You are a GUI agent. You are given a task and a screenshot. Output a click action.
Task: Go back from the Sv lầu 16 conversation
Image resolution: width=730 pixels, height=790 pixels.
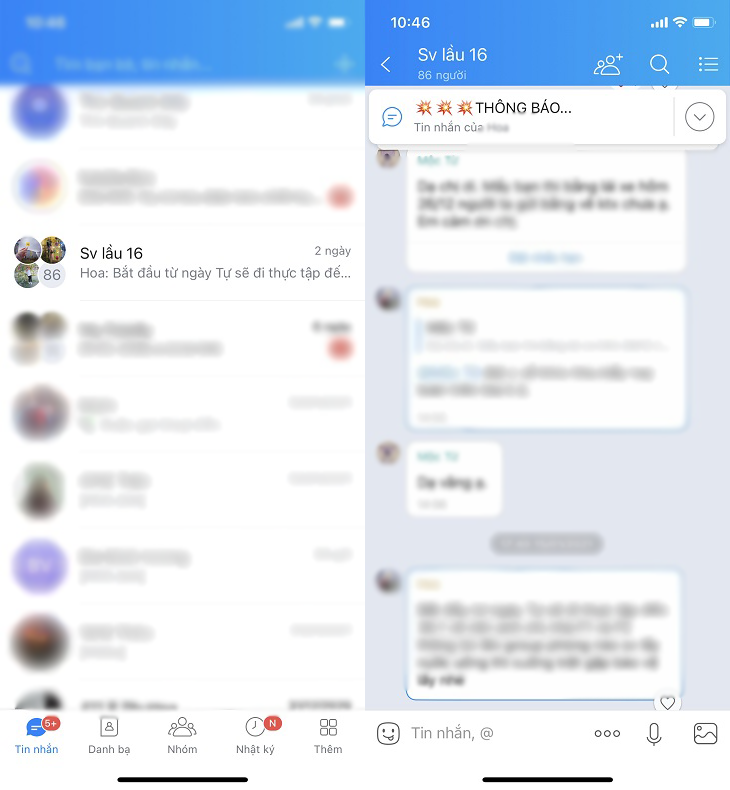click(x=387, y=65)
